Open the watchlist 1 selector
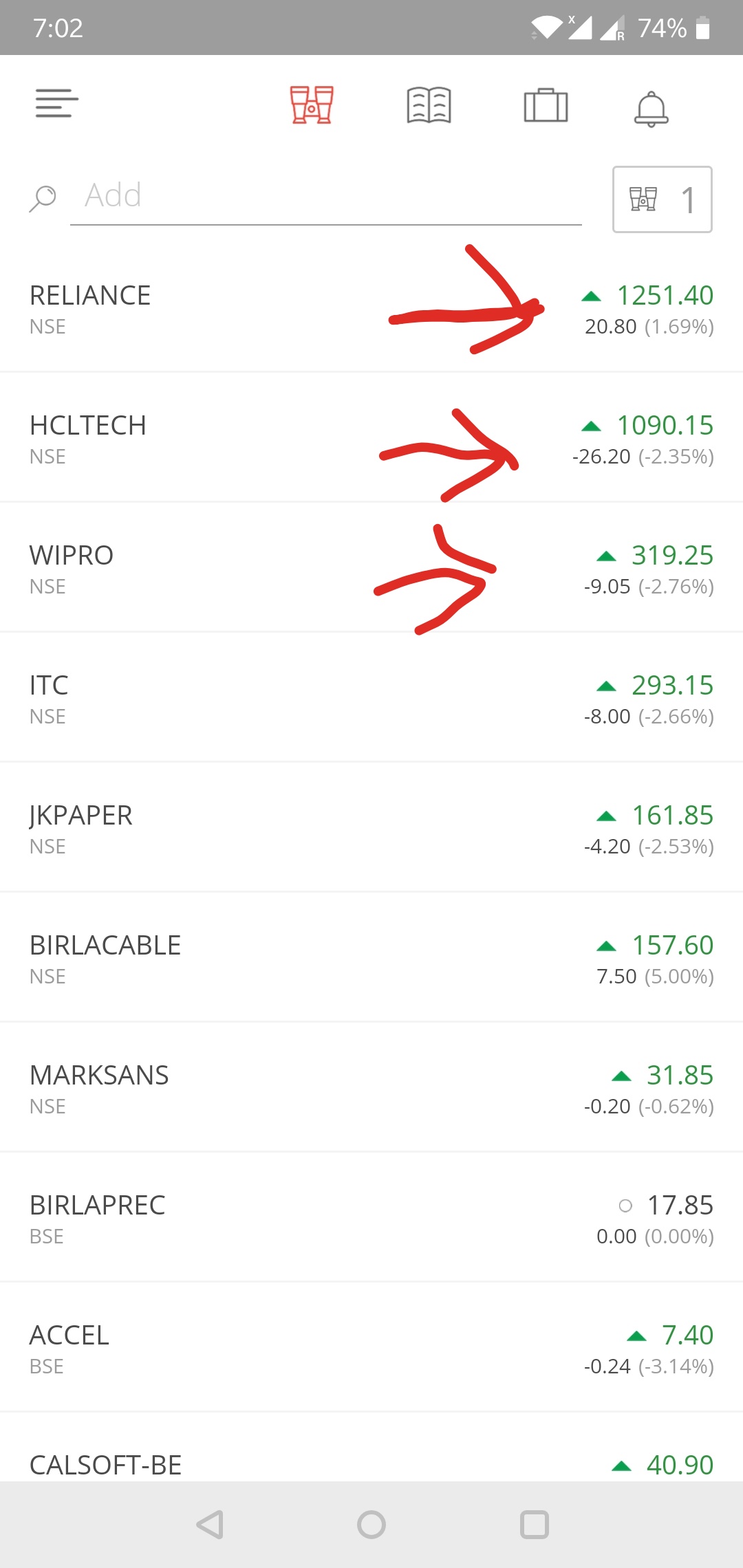743x1568 pixels. [x=662, y=199]
